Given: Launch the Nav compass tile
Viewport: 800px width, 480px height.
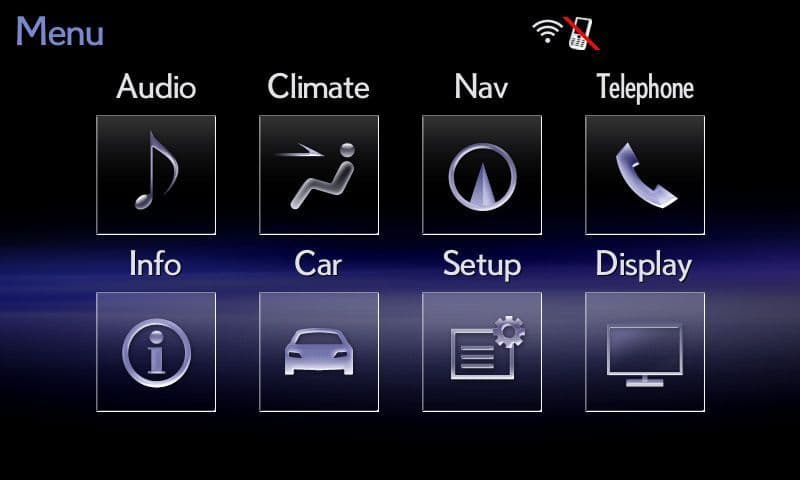Looking at the screenshot, I should (x=482, y=175).
